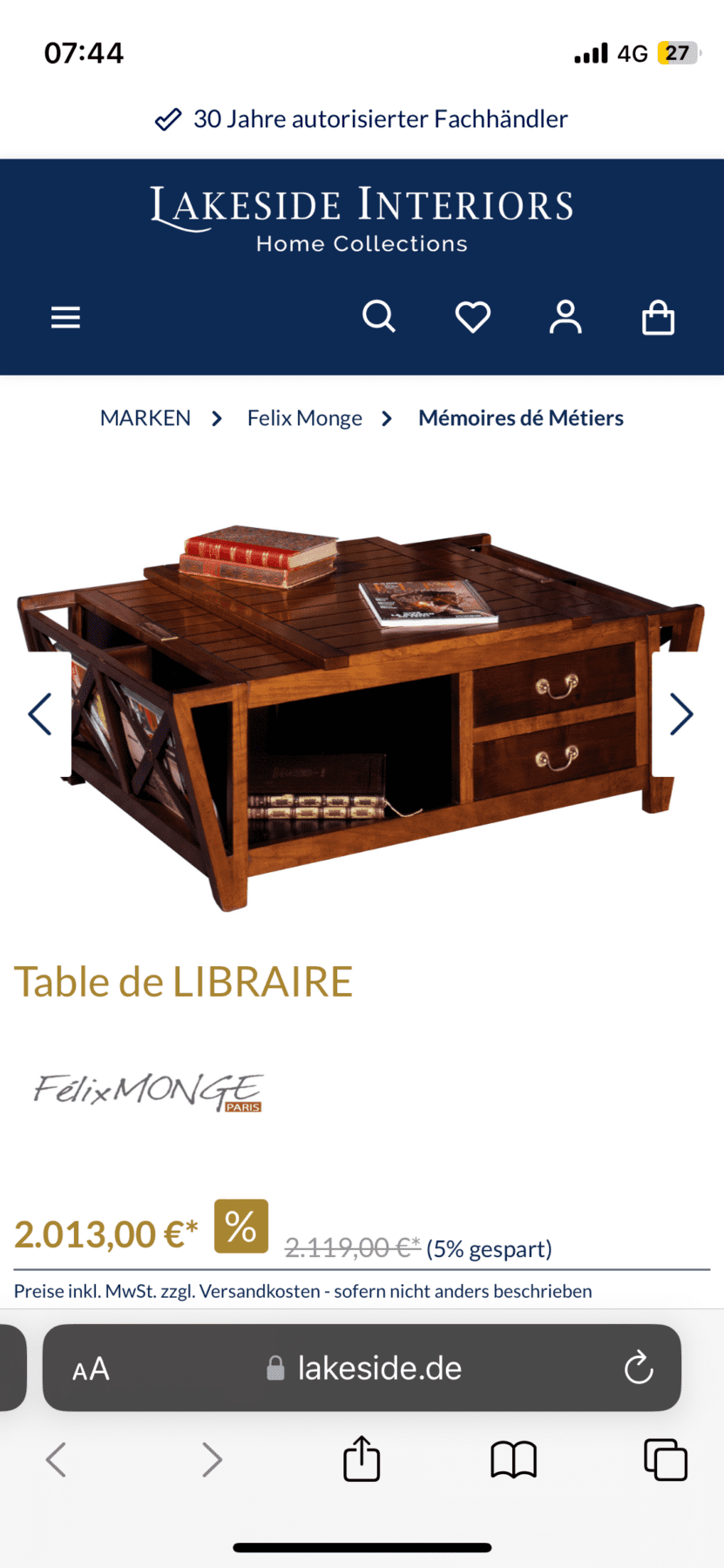Open the account profile icon
Viewport: 724px width, 1568px height.
point(565,317)
